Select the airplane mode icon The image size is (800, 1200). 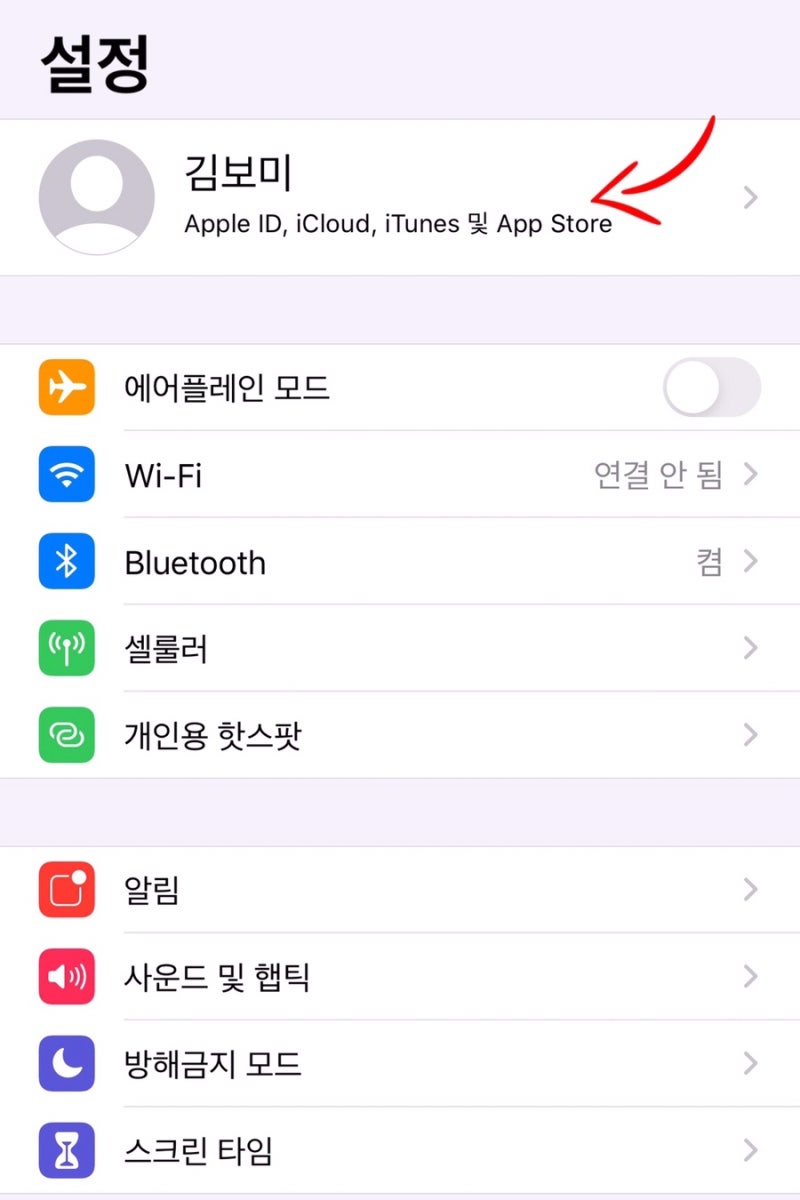(65, 387)
